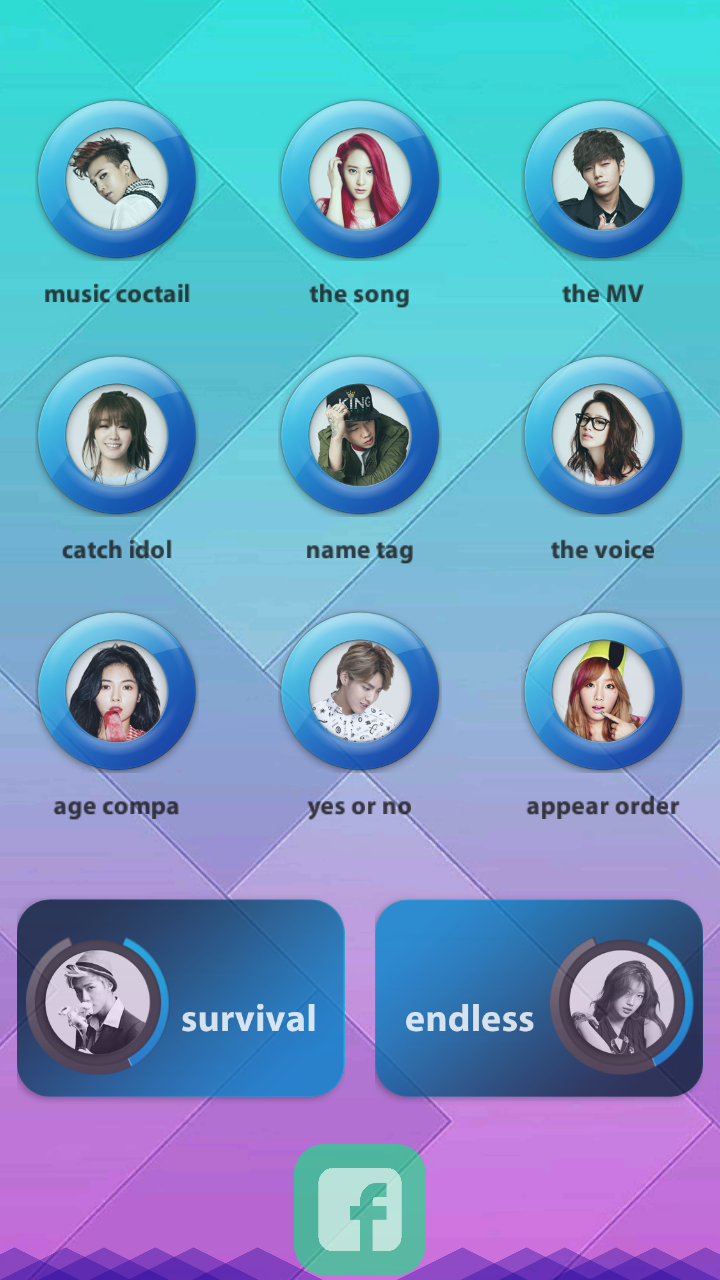The image size is (720, 1280).
Task: Click the 'survival' text label
Action: click(x=248, y=1018)
